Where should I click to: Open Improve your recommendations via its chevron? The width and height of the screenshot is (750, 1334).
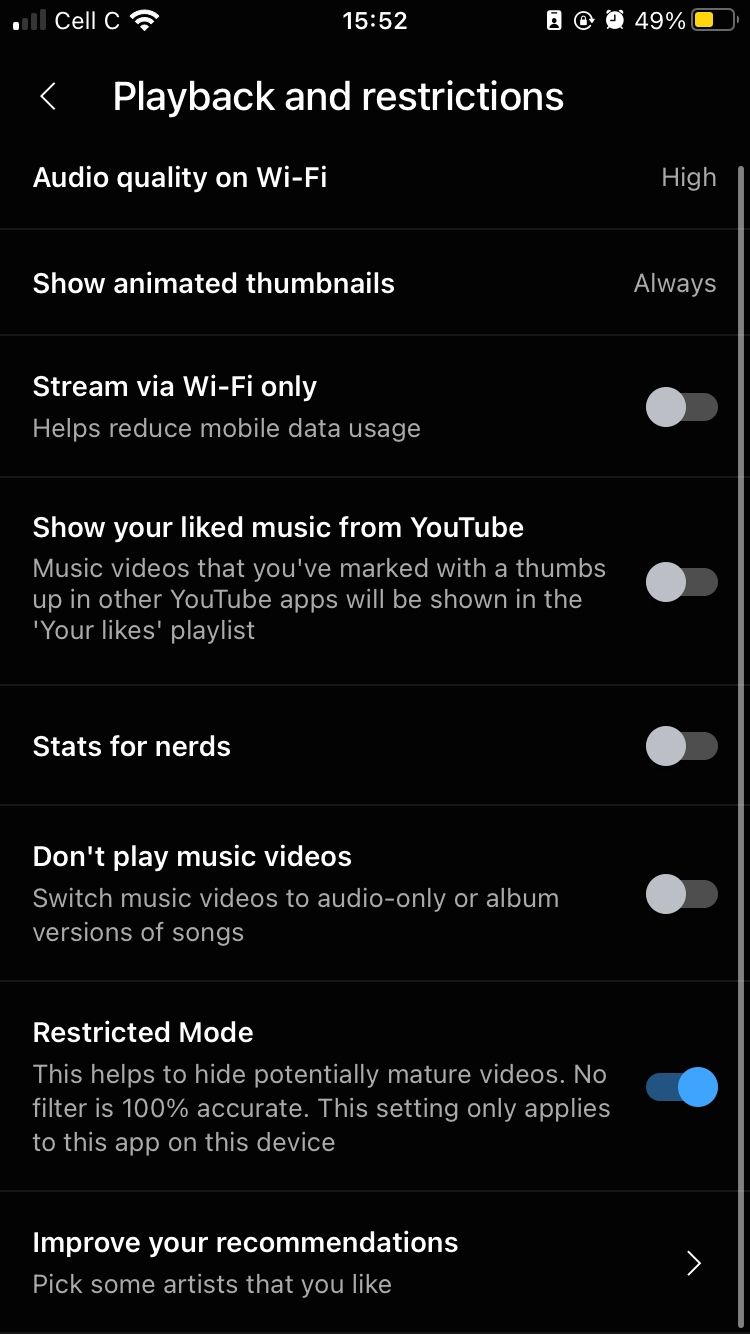[693, 1263]
